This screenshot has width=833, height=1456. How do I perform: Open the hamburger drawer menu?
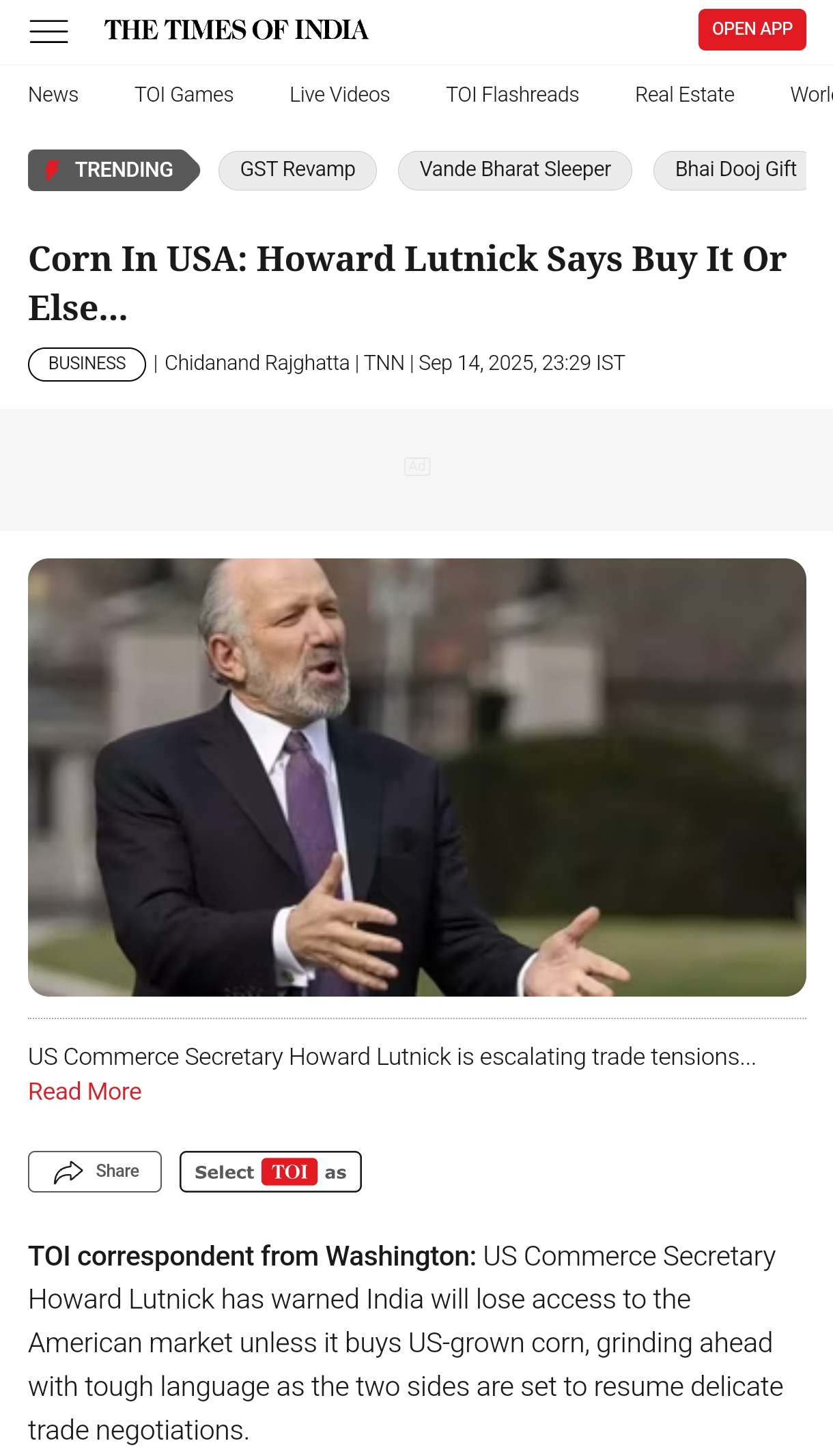(x=48, y=31)
